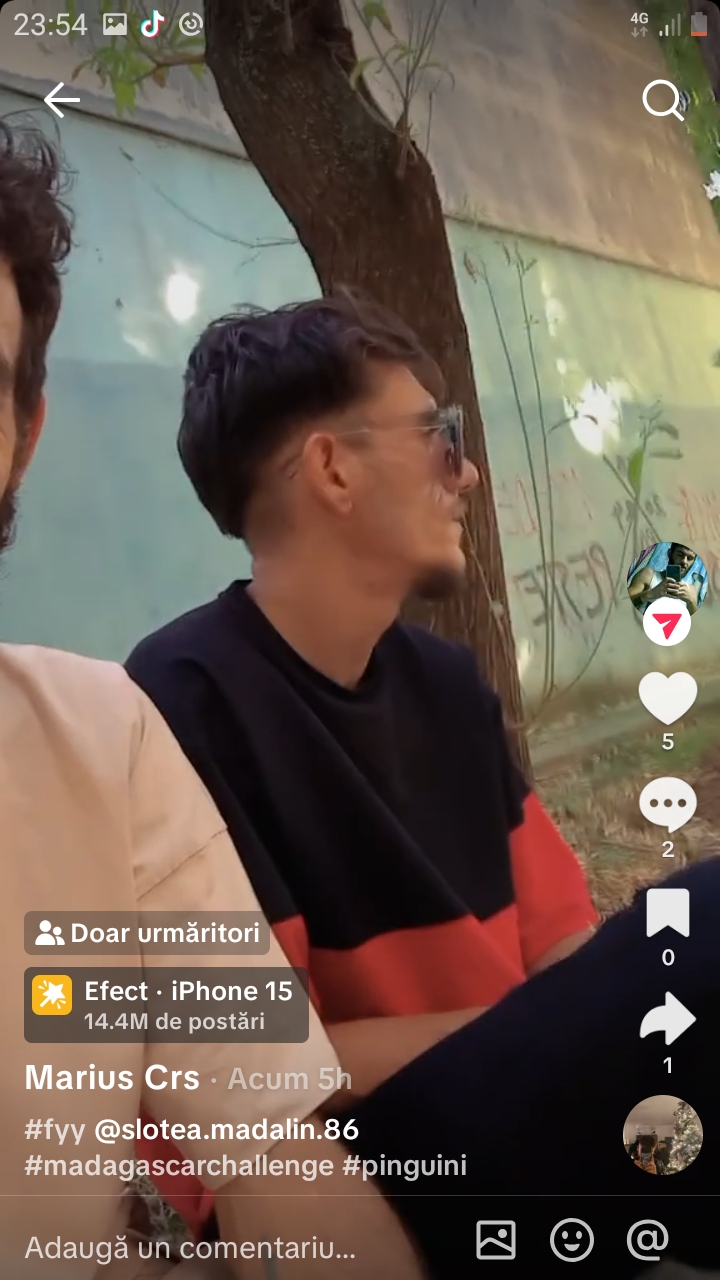Image resolution: width=720 pixels, height=1280 pixels.
Task: Visit the mentioned @slotea.madalin.86 profile
Action: click(x=226, y=1130)
